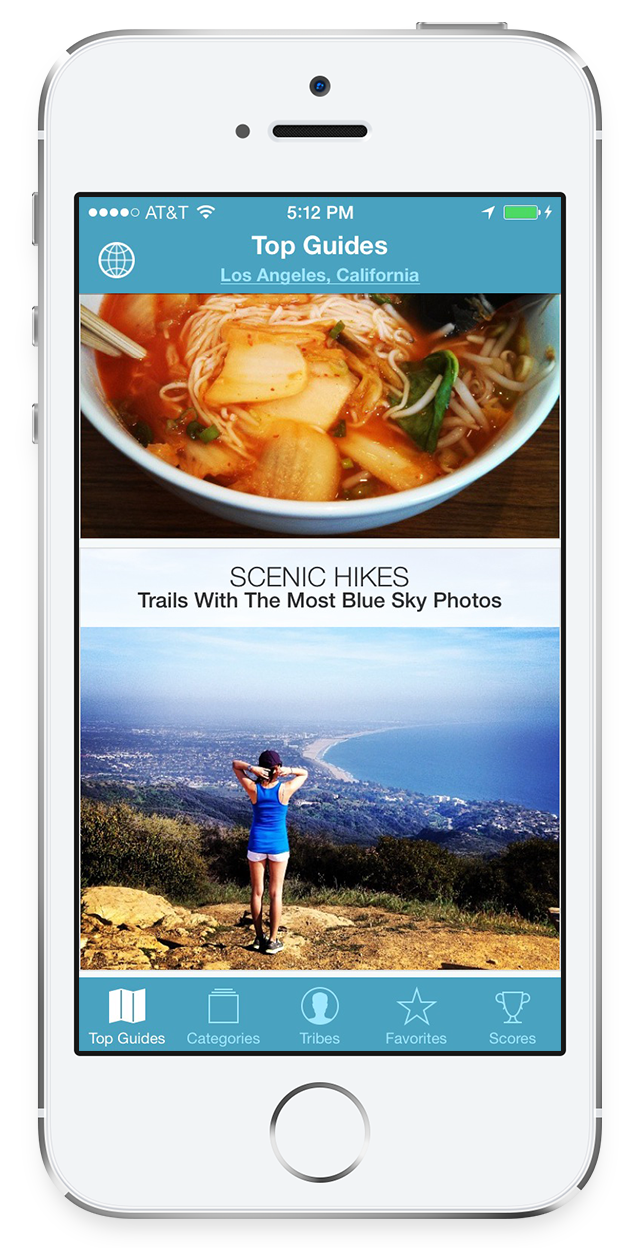The width and height of the screenshot is (640, 1248).
Task: Switch to the Categories tab
Action: pyautogui.click(x=223, y=1015)
